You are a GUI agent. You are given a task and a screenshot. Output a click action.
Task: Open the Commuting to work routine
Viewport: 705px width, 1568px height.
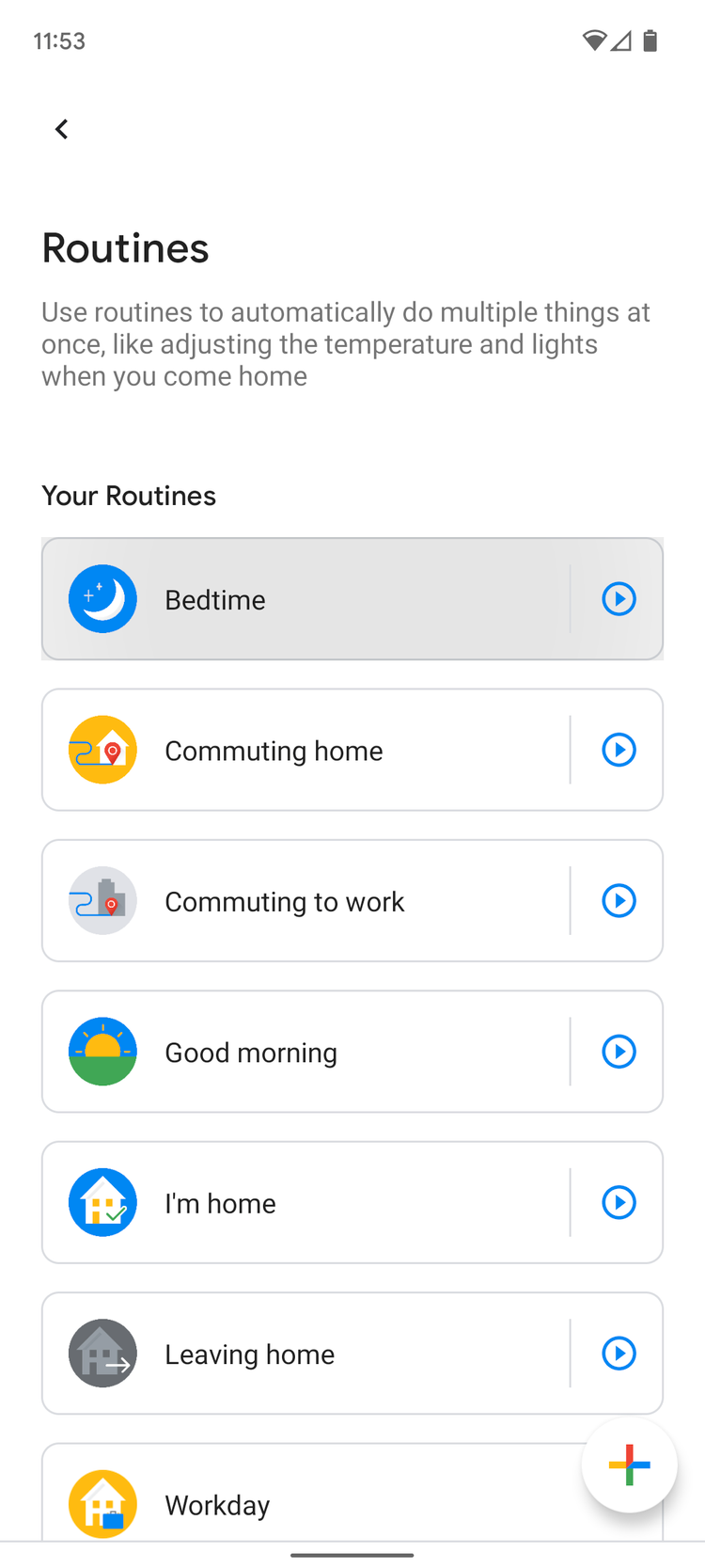pyautogui.click(x=305, y=901)
